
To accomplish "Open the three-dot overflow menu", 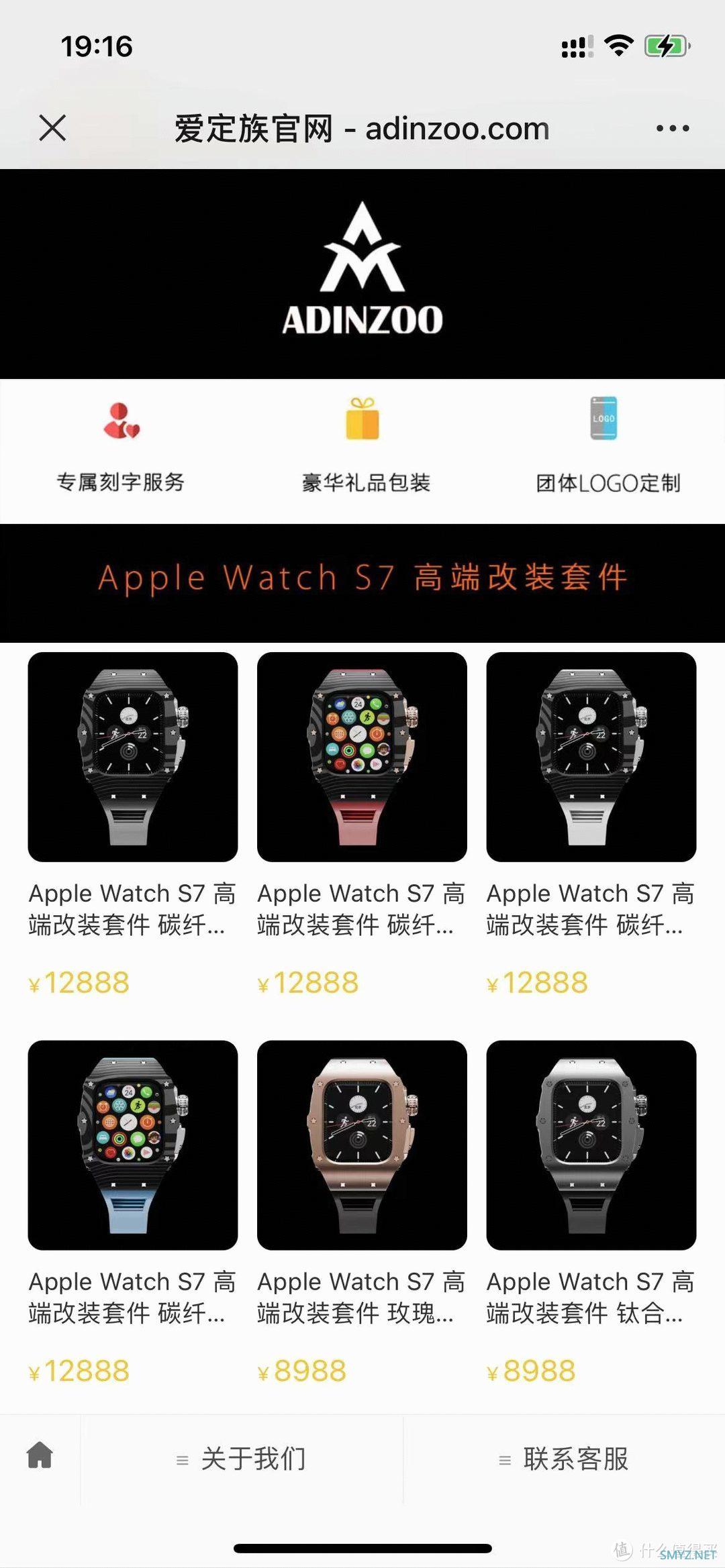I will click(672, 128).
